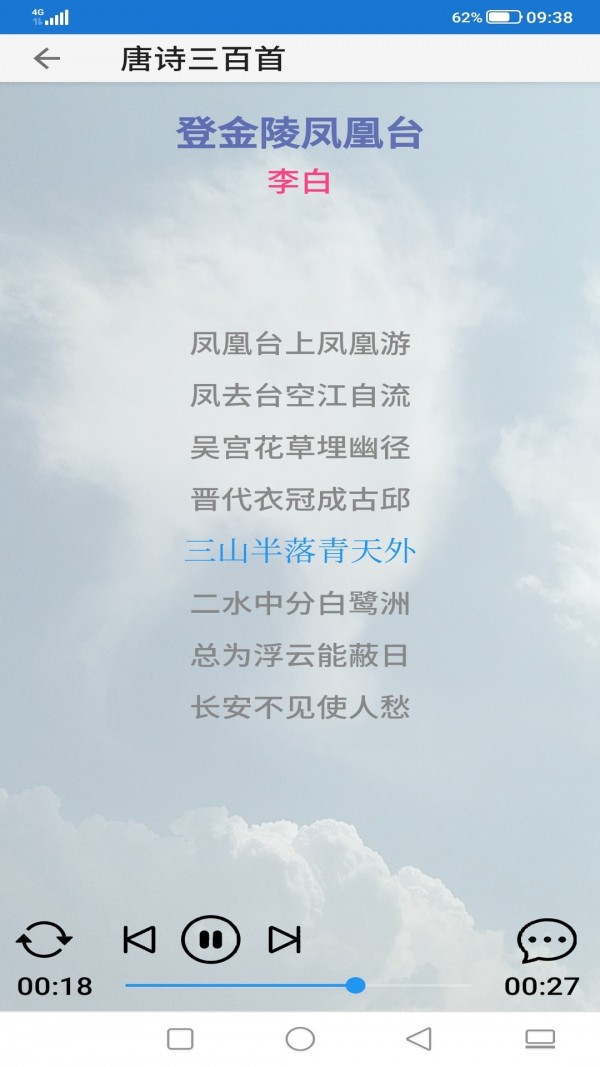This screenshot has height=1067, width=600.
Task: Tap the system back triangle
Action: coord(420,1039)
